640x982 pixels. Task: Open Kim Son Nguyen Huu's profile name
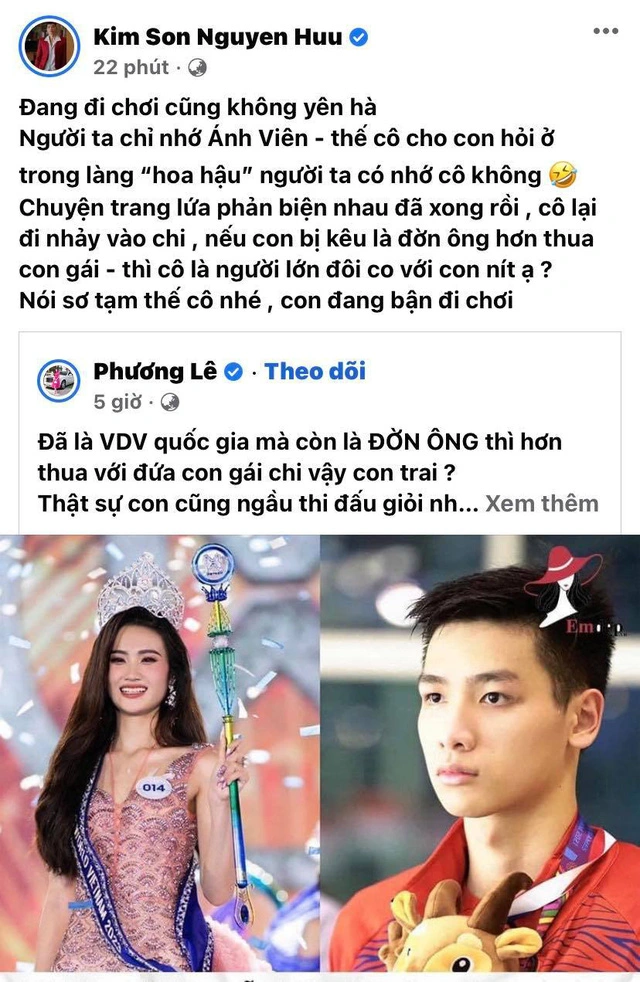tap(217, 38)
